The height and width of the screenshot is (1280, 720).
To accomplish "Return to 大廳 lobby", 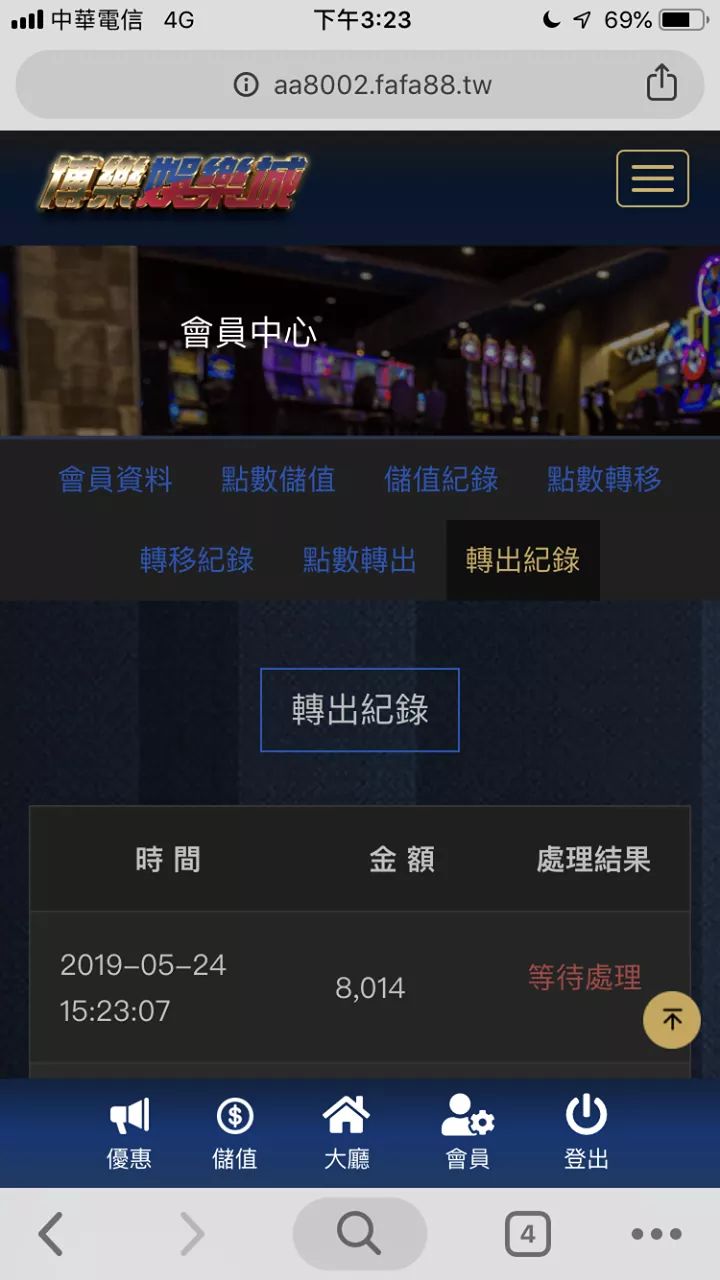I will [347, 1133].
